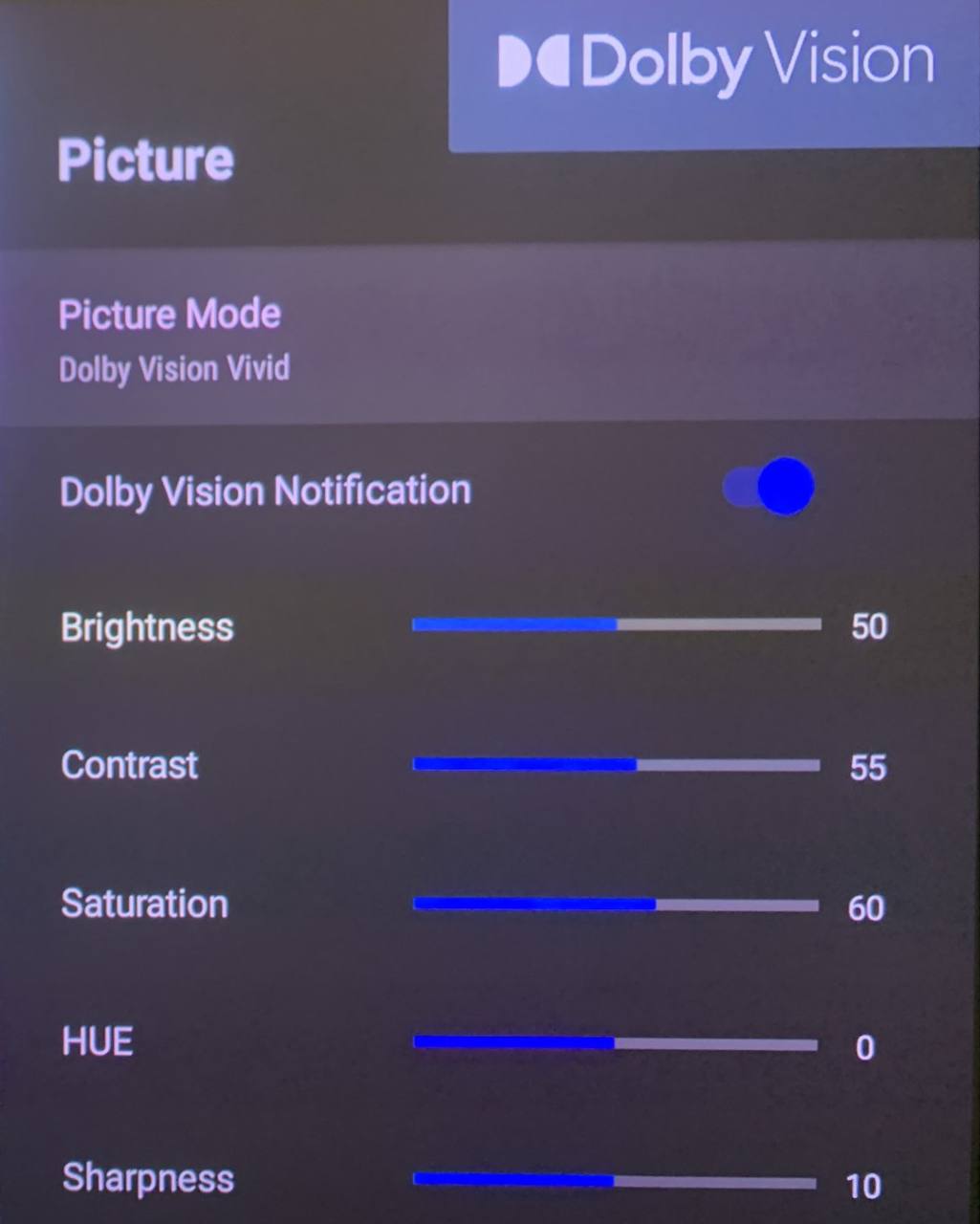Disable the Dolby Vision Notification switch
The image size is (980, 1224).
click(x=769, y=487)
